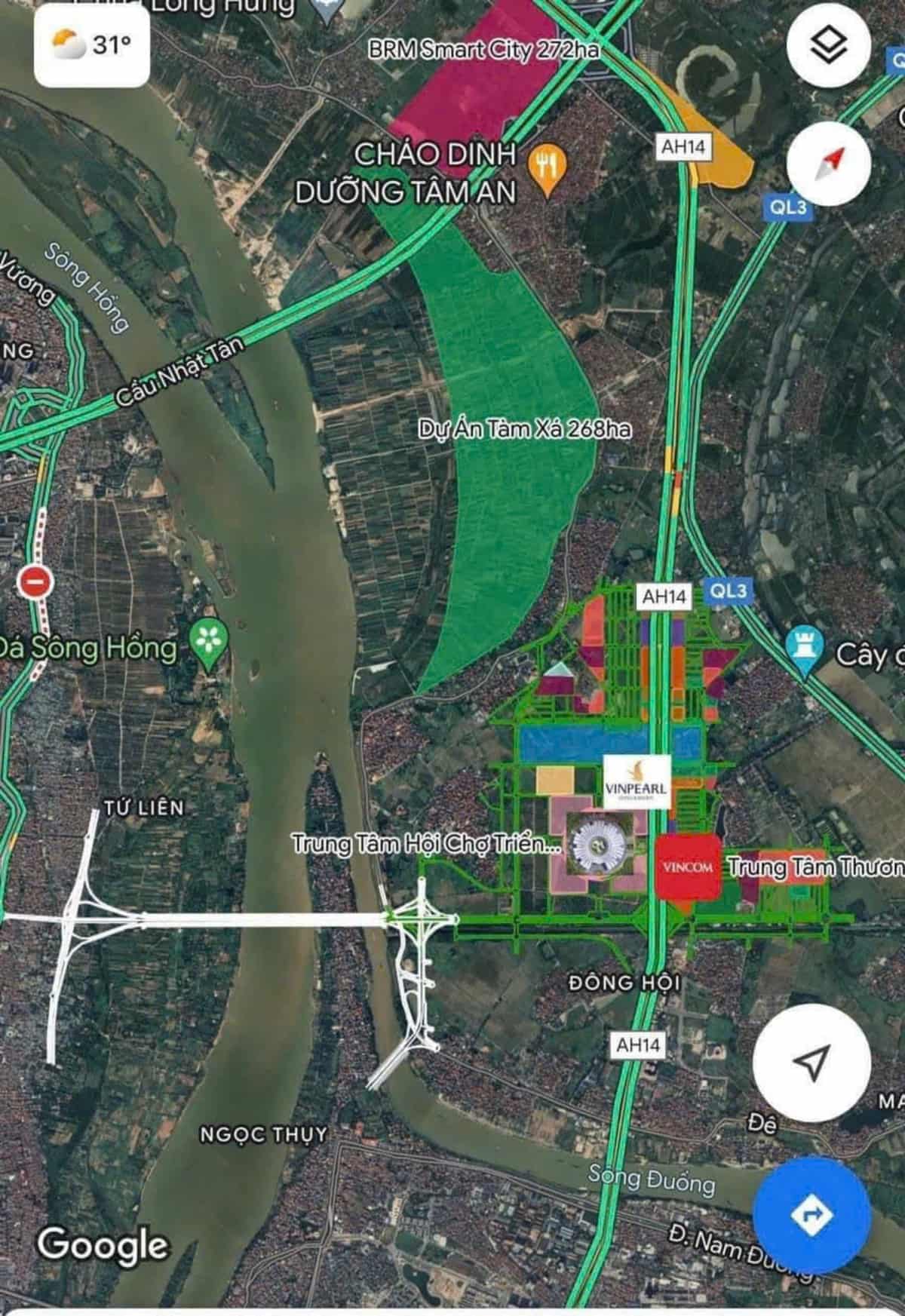The width and height of the screenshot is (905, 1316).
Task: Tap the compass to reorient north
Action: (829, 164)
